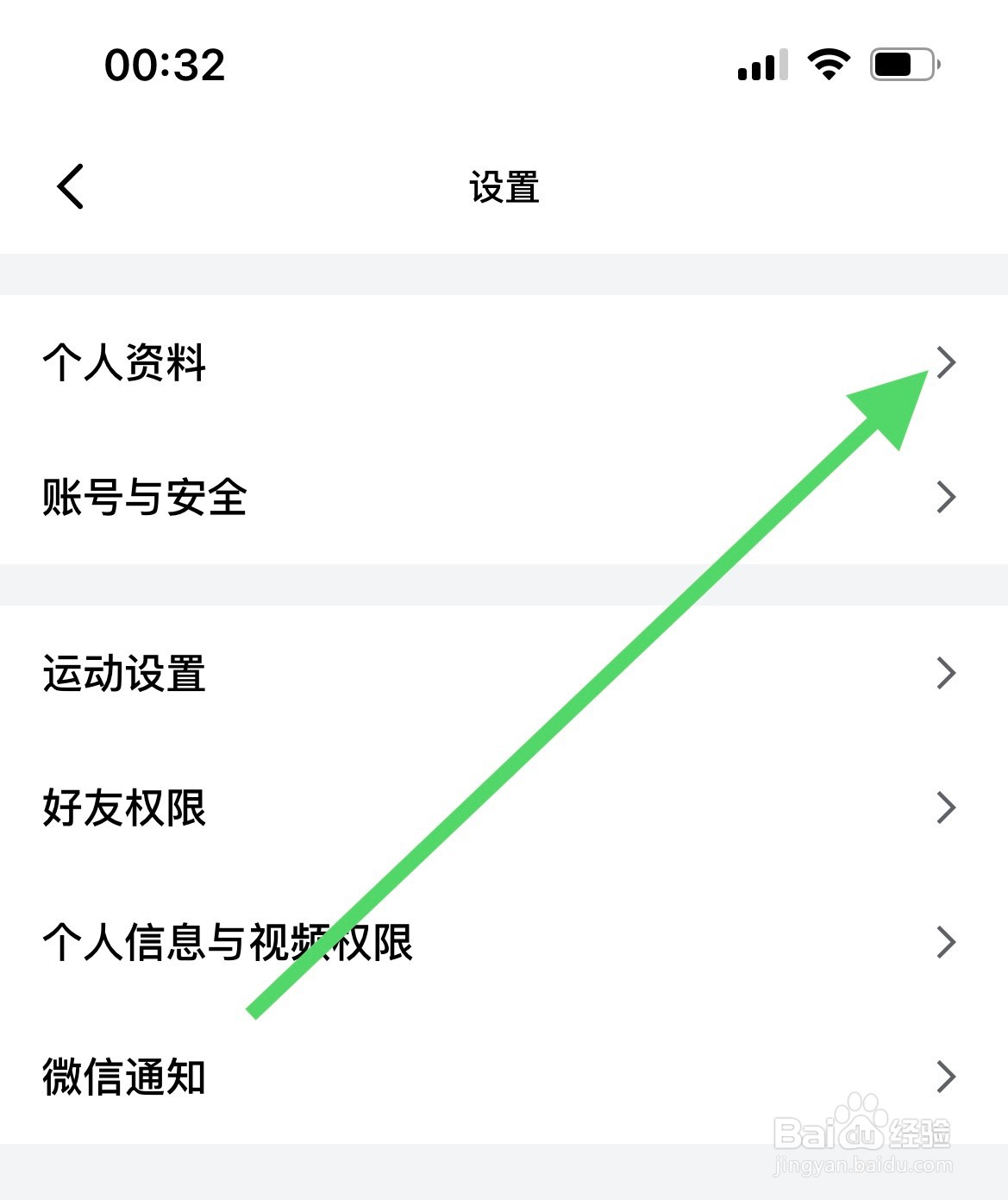Image resolution: width=1008 pixels, height=1200 pixels.
Task: Tap the Wi-Fi icon in the status bar
Action: (827, 64)
